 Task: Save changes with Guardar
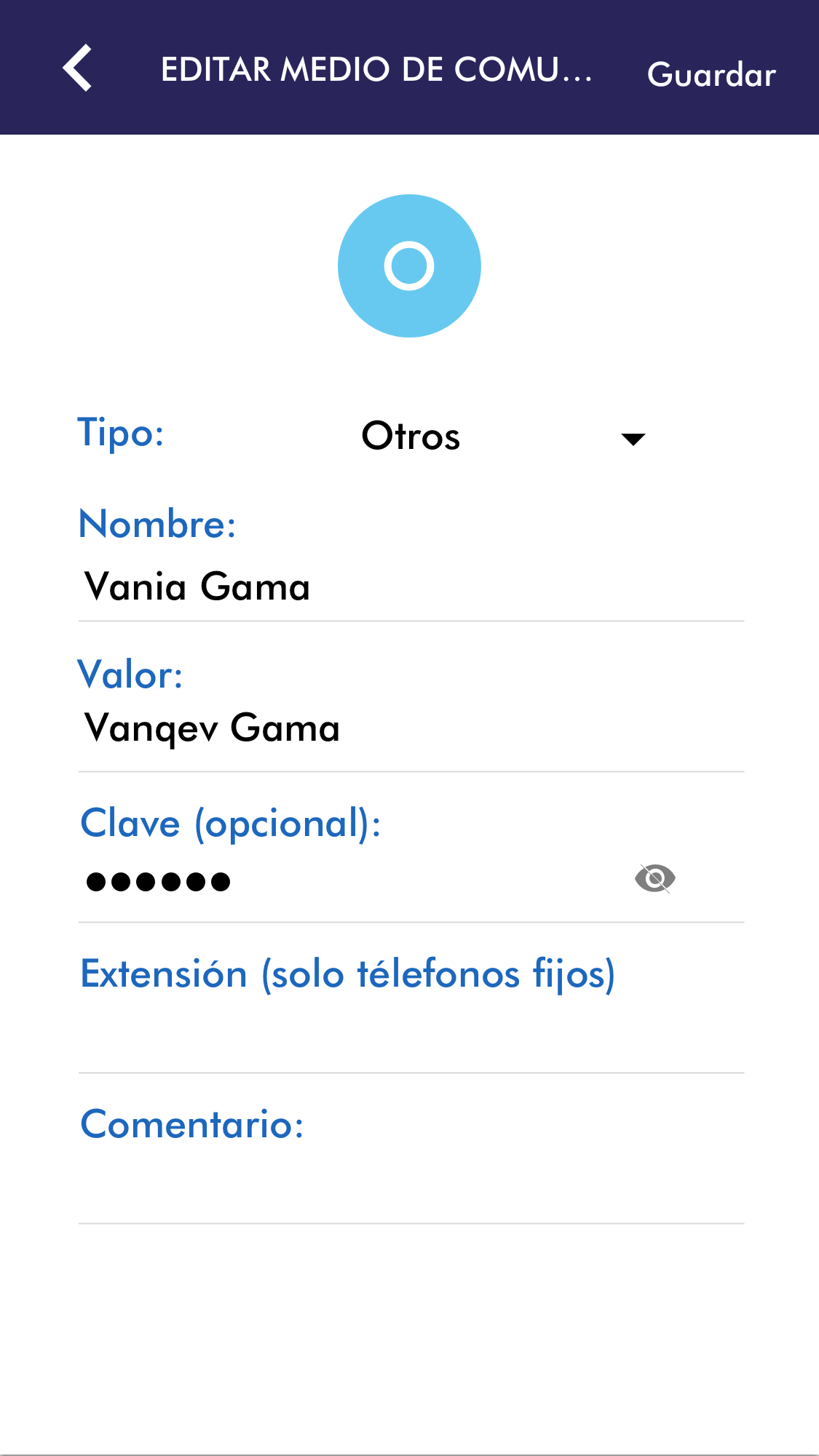(711, 75)
